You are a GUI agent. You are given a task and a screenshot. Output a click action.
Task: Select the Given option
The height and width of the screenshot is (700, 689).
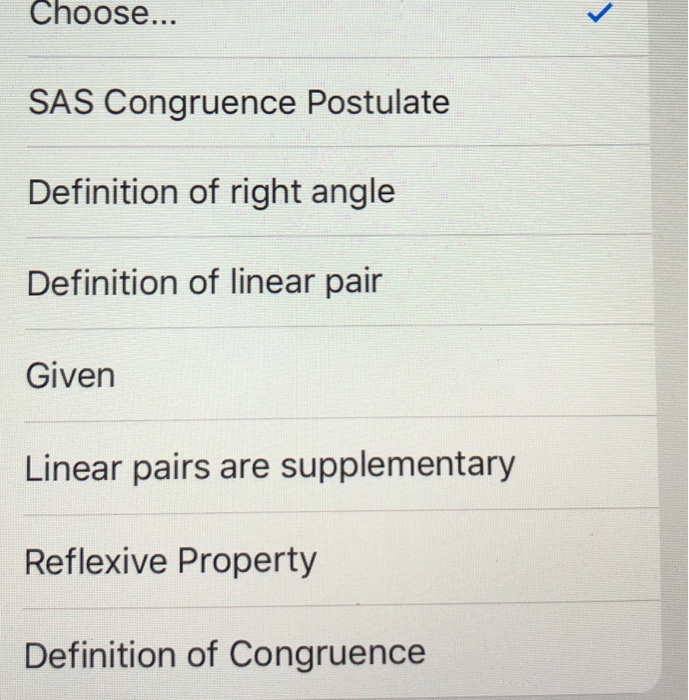tap(70, 376)
